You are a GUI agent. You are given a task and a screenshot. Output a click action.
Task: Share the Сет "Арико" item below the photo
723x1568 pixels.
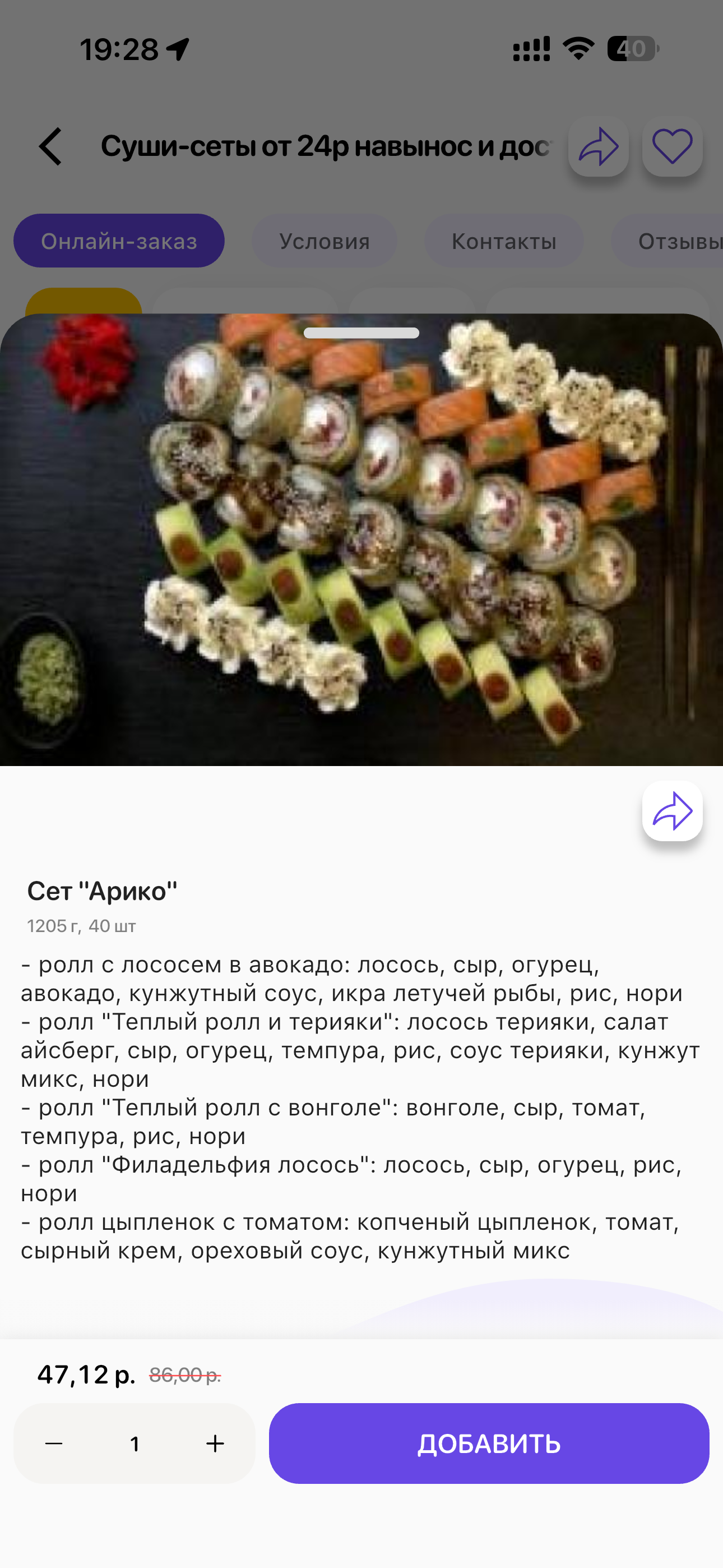(x=672, y=811)
